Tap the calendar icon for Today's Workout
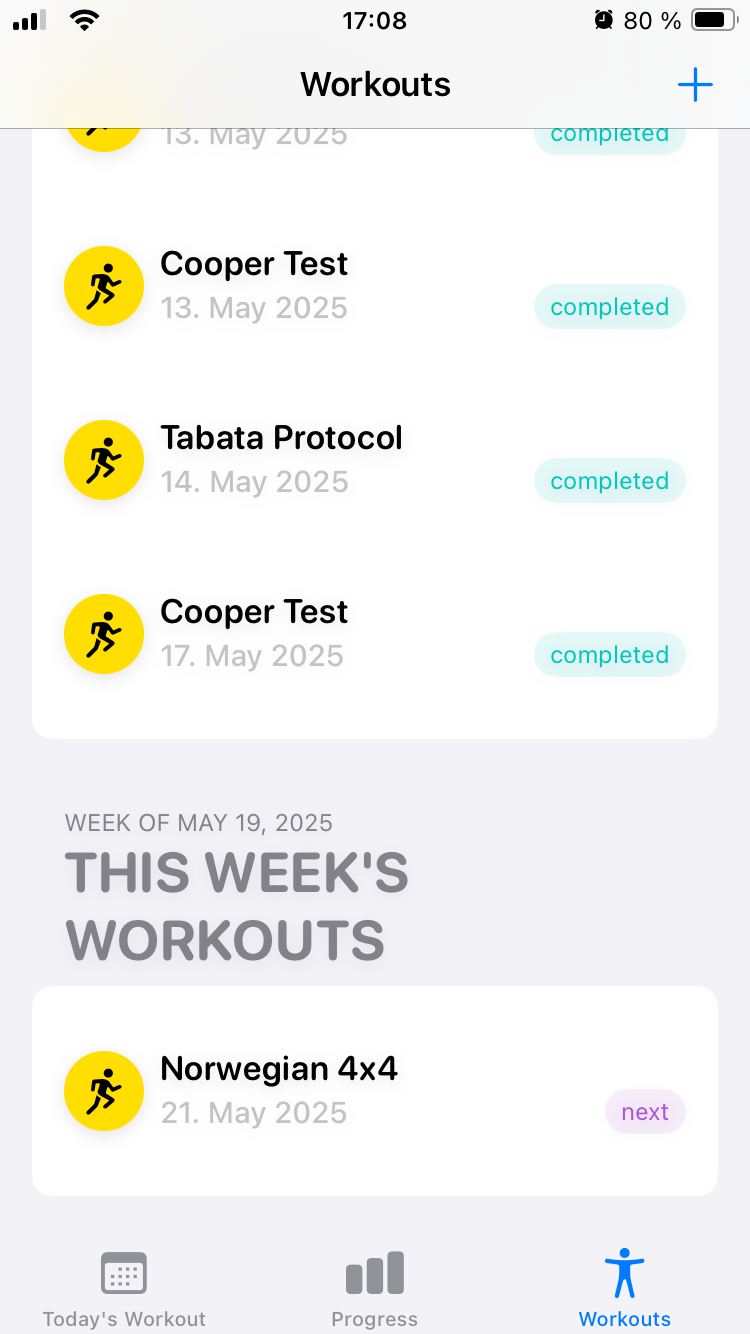 (x=124, y=1273)
